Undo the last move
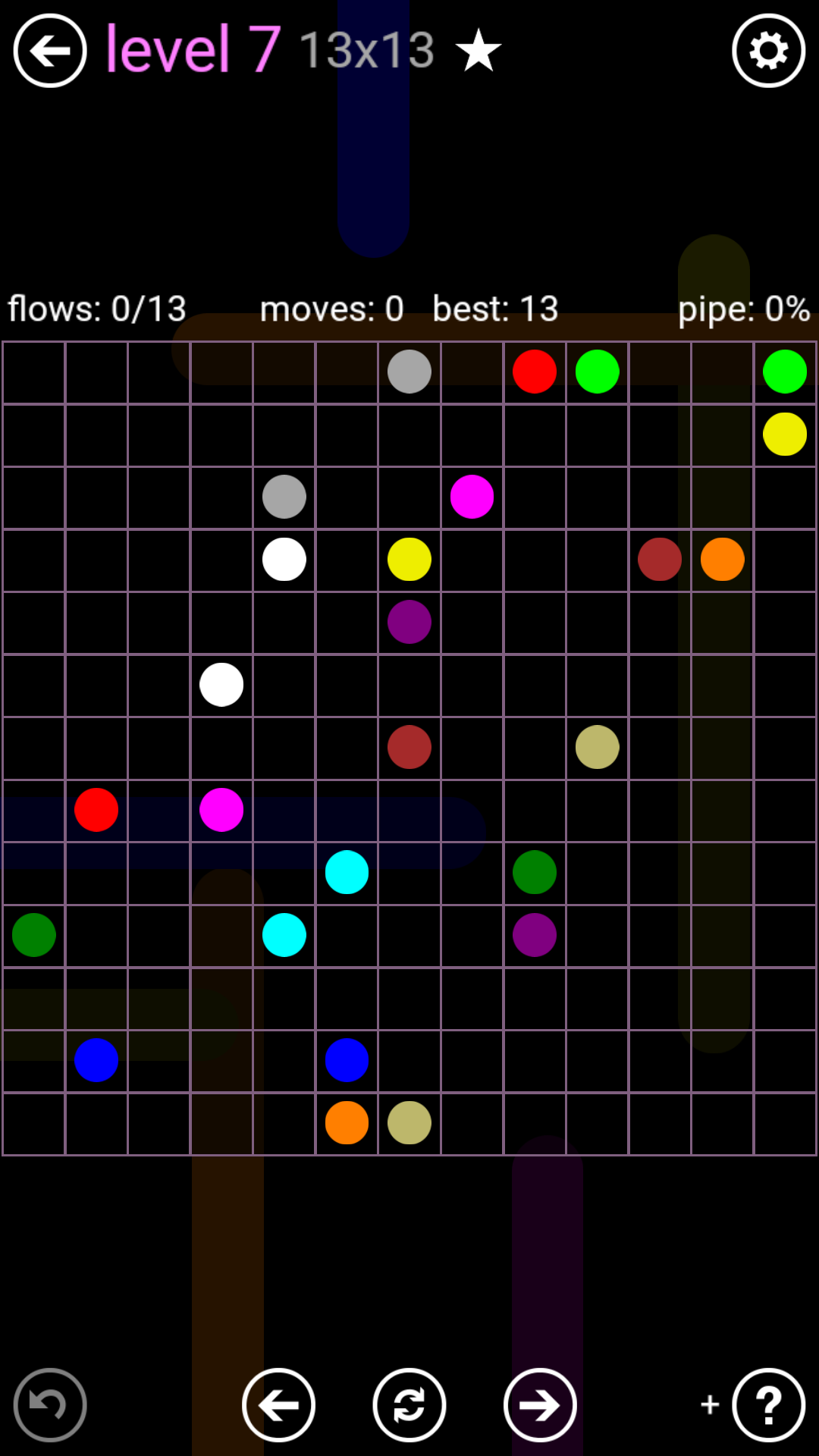This screenshot has height=1456, width=819. tap(50, 1405)
